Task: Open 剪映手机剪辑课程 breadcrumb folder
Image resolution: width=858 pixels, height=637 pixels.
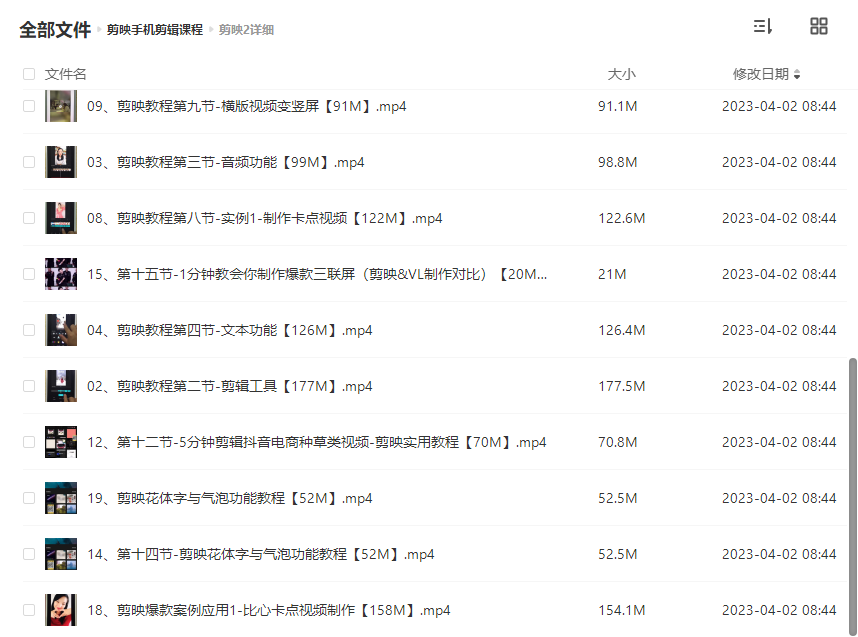Action: 155,30
